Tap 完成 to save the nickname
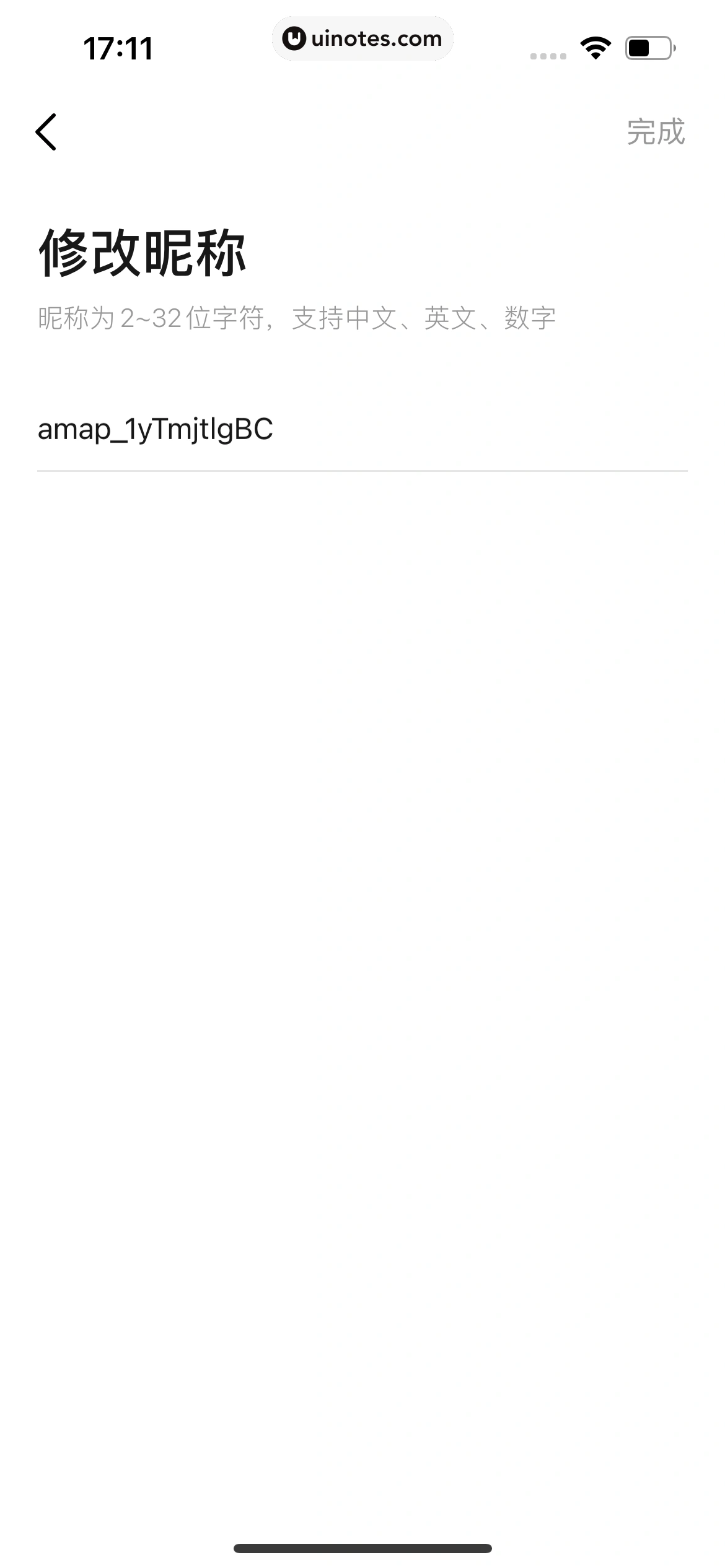This screenshot has width=725, height=1568. coord(656,132)
